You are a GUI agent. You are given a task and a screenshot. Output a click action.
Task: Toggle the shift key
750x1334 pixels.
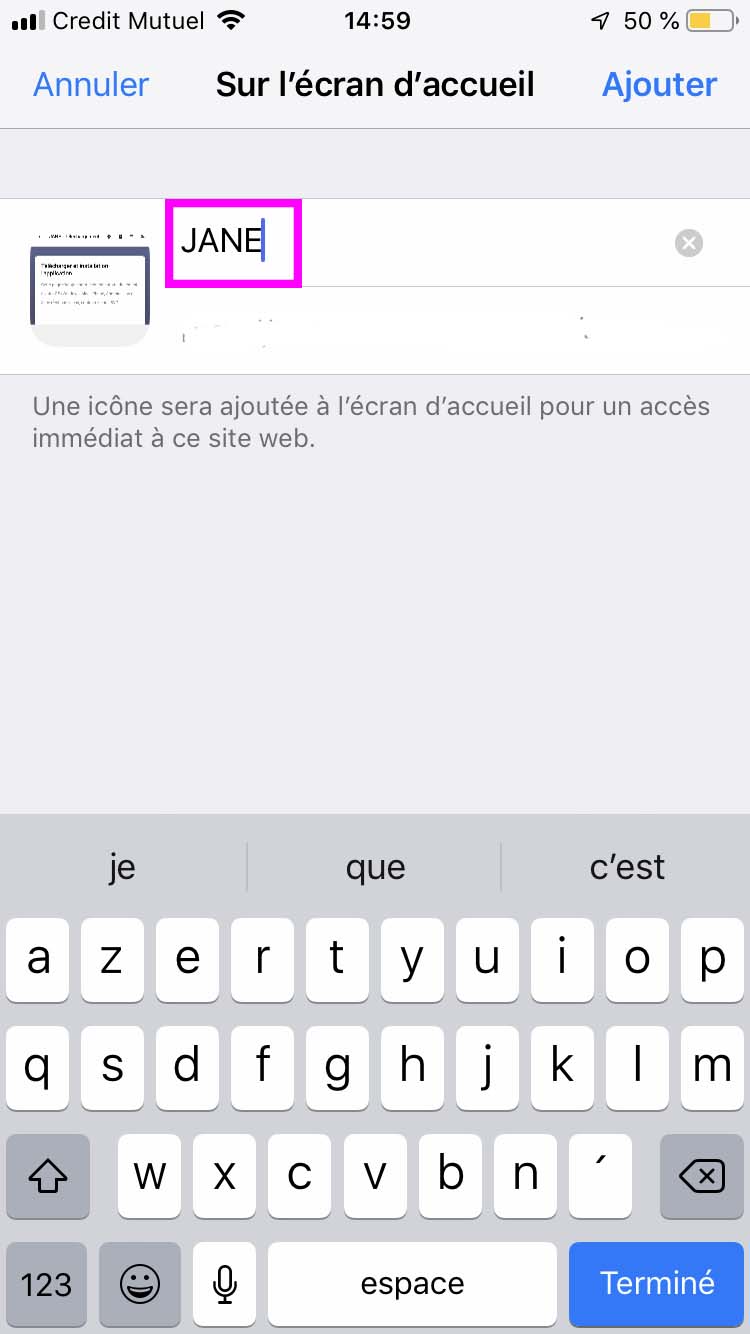47,1177
